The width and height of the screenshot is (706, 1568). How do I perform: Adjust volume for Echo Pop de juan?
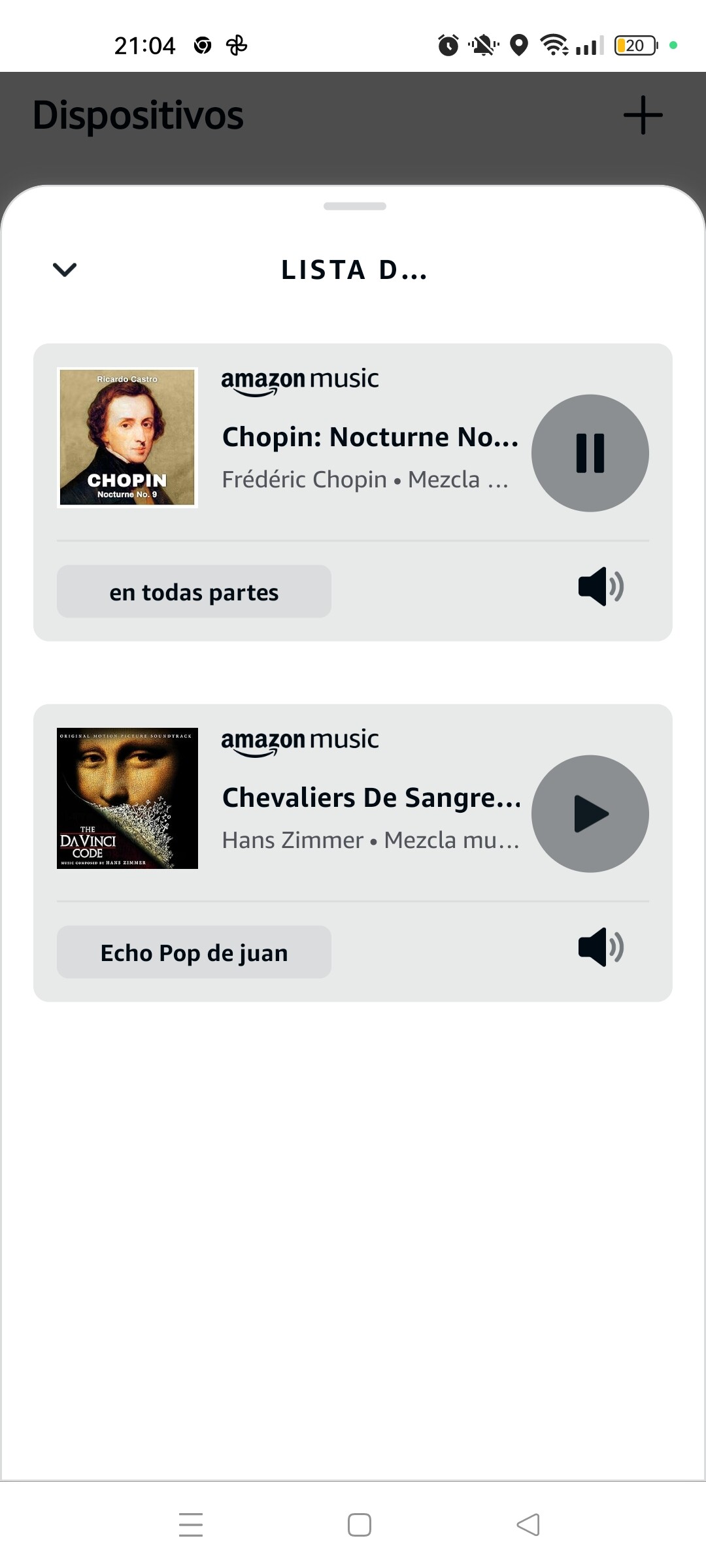tap(601, 947)
